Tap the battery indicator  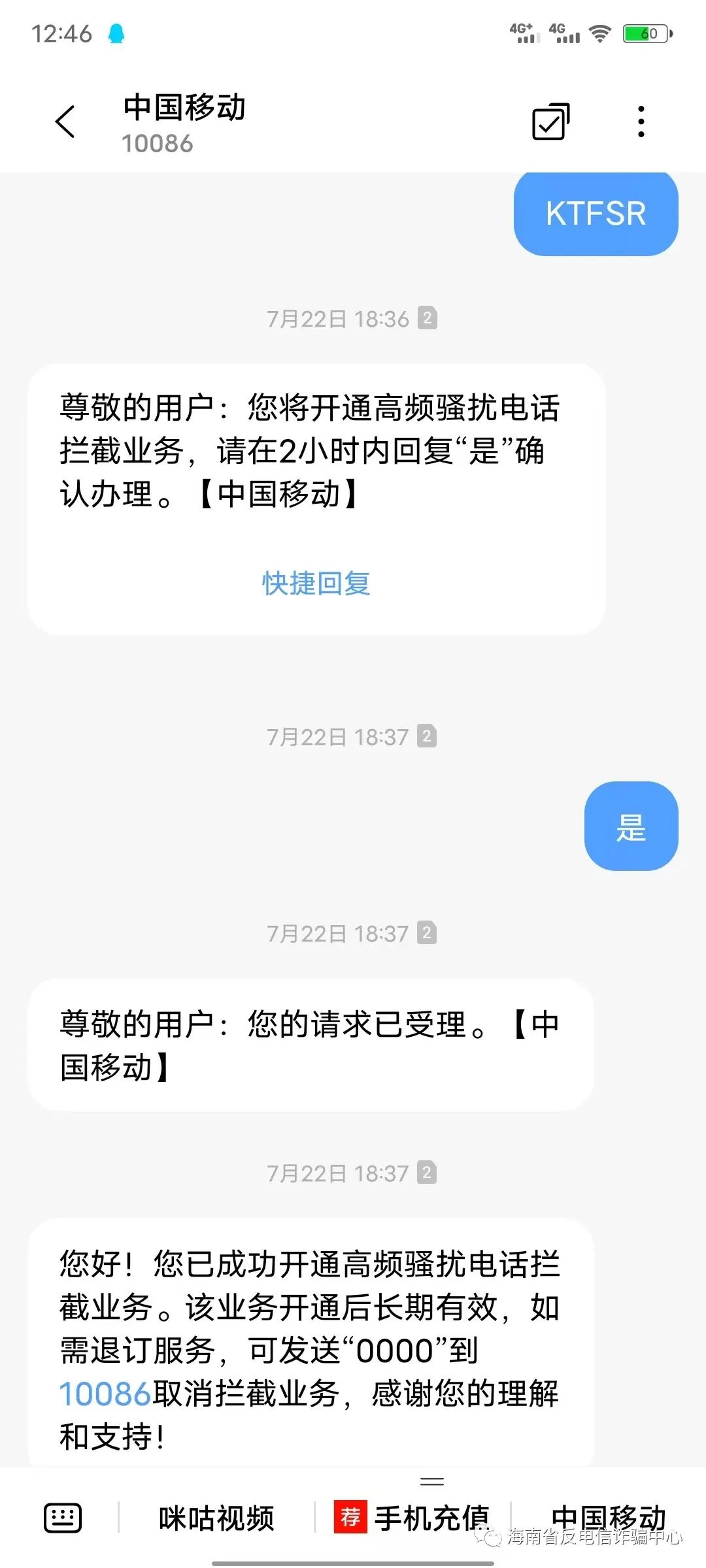pyautogui.click(x=646, y=33)
